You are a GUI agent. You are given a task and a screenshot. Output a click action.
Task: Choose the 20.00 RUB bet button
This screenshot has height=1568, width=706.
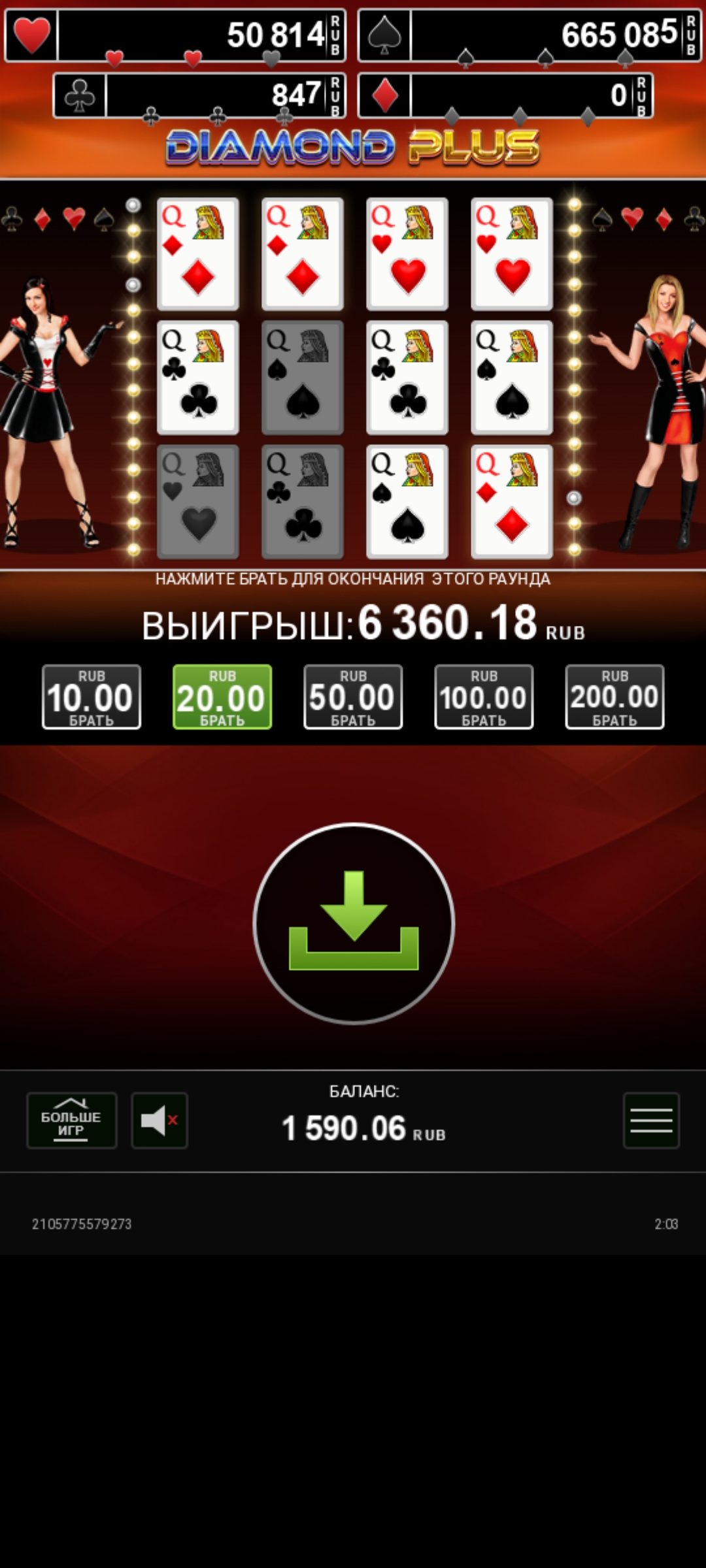pos(222,696)
